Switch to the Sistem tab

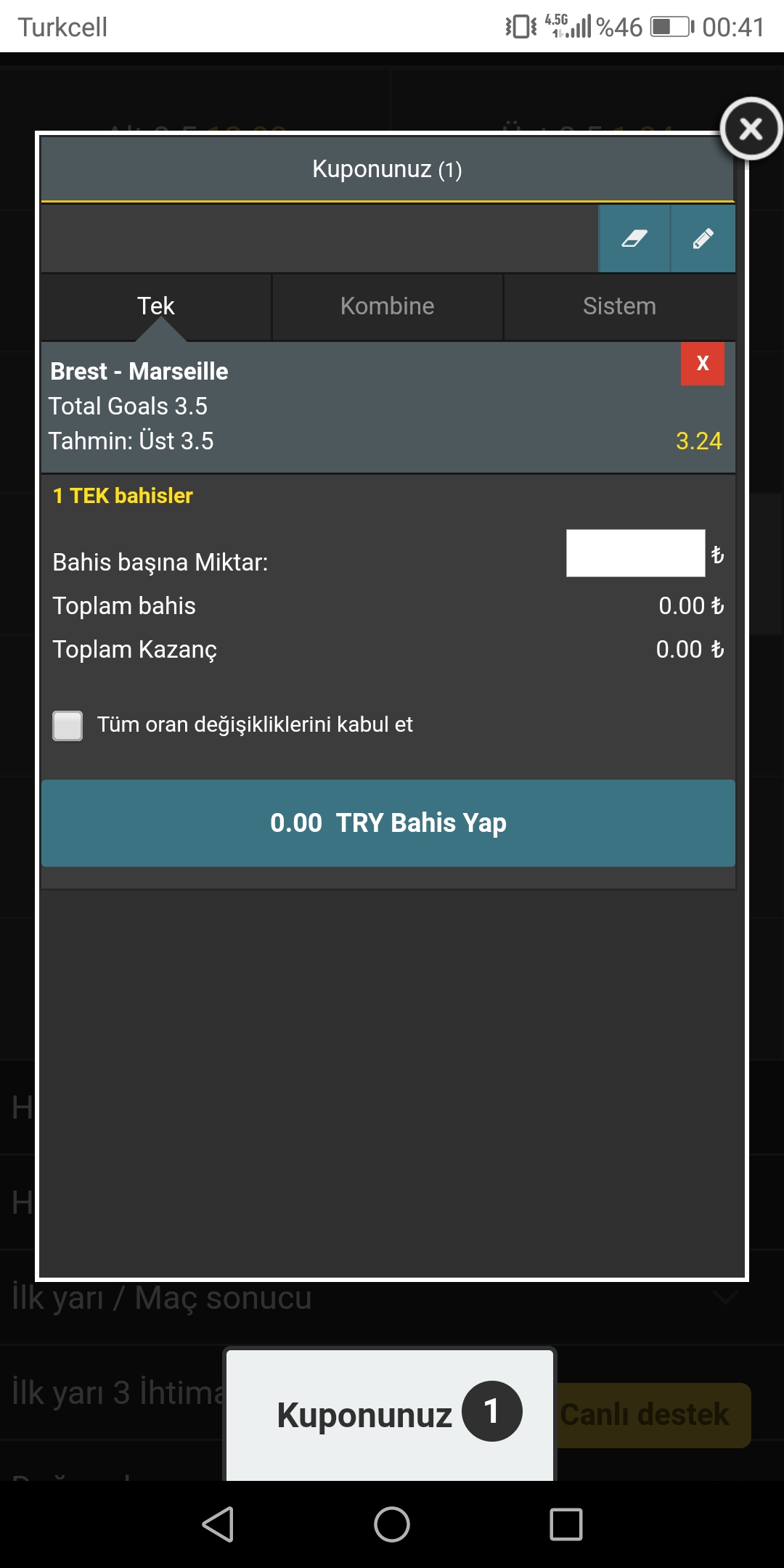(x=619, y=306)
